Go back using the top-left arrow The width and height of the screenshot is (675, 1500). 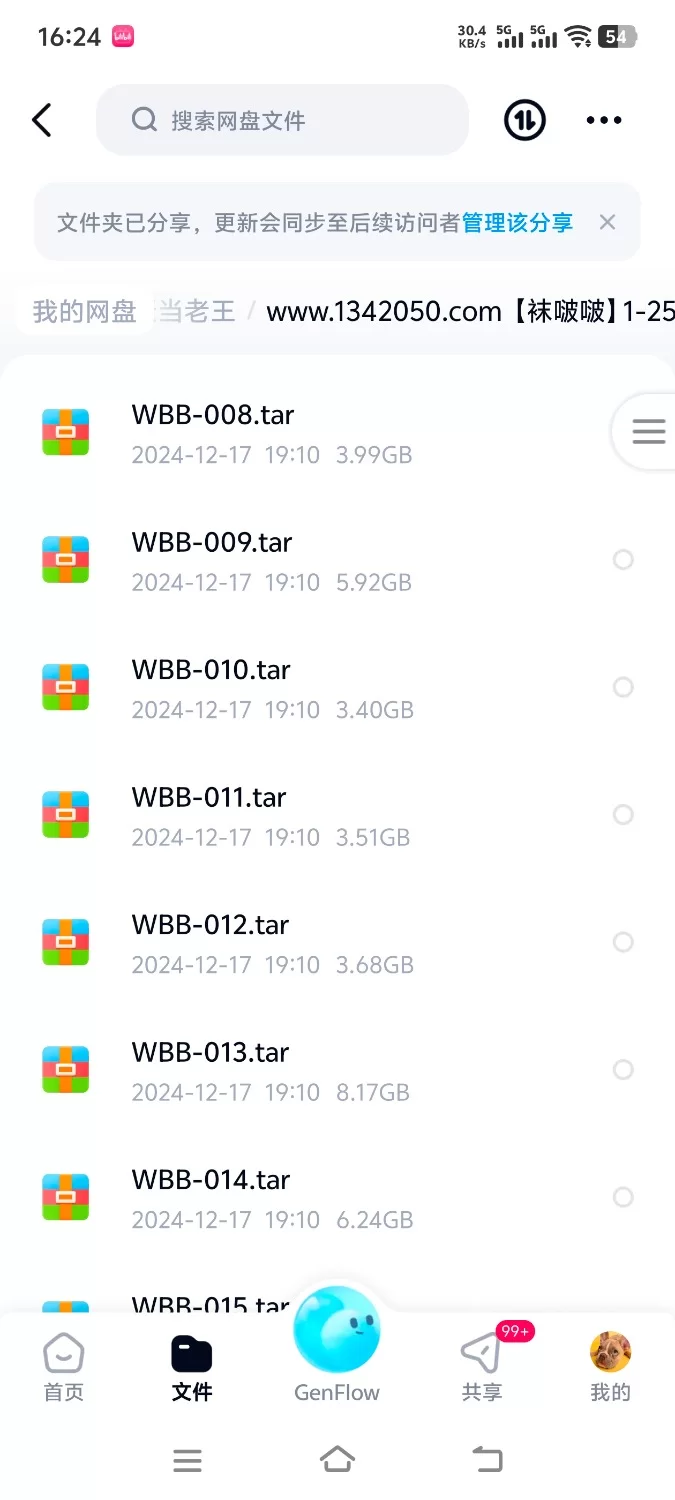point(41,120)
